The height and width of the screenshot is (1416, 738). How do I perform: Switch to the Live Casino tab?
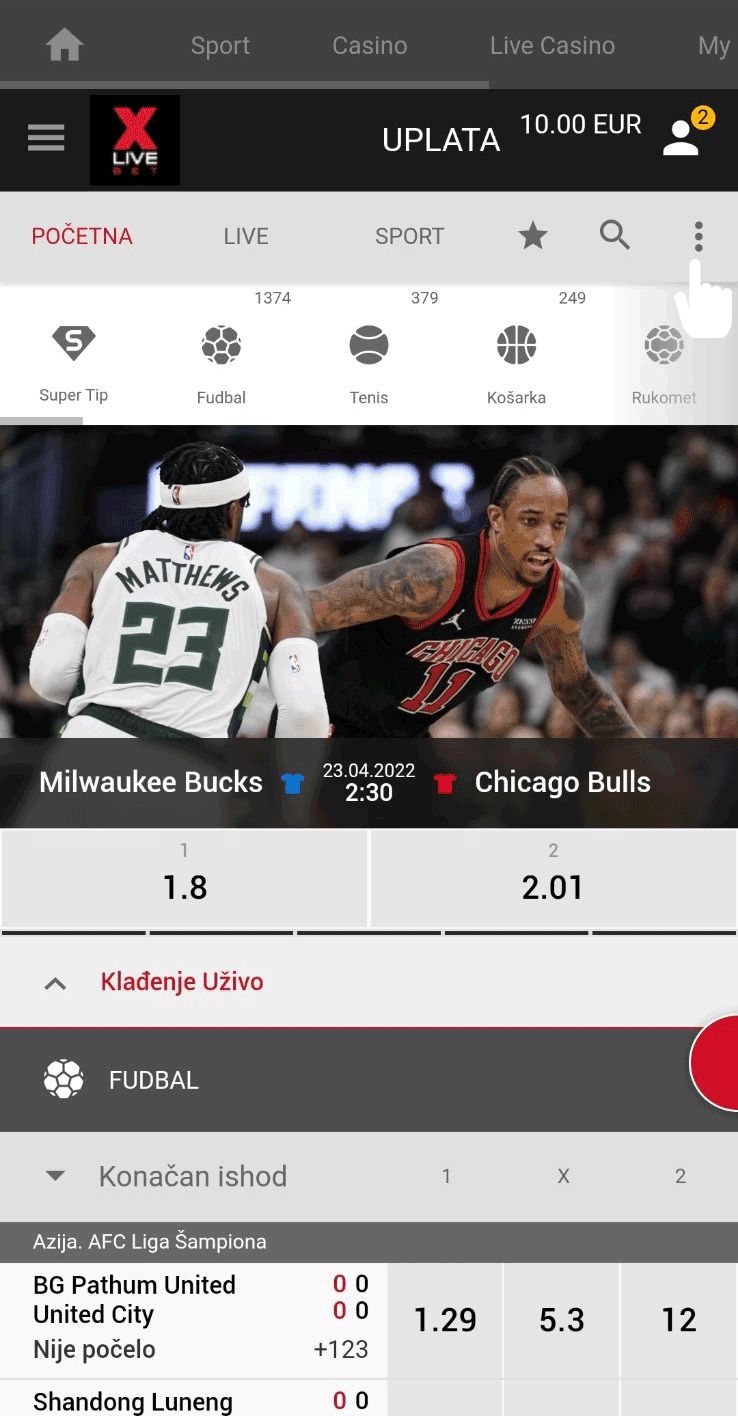(x=552, y=46)
